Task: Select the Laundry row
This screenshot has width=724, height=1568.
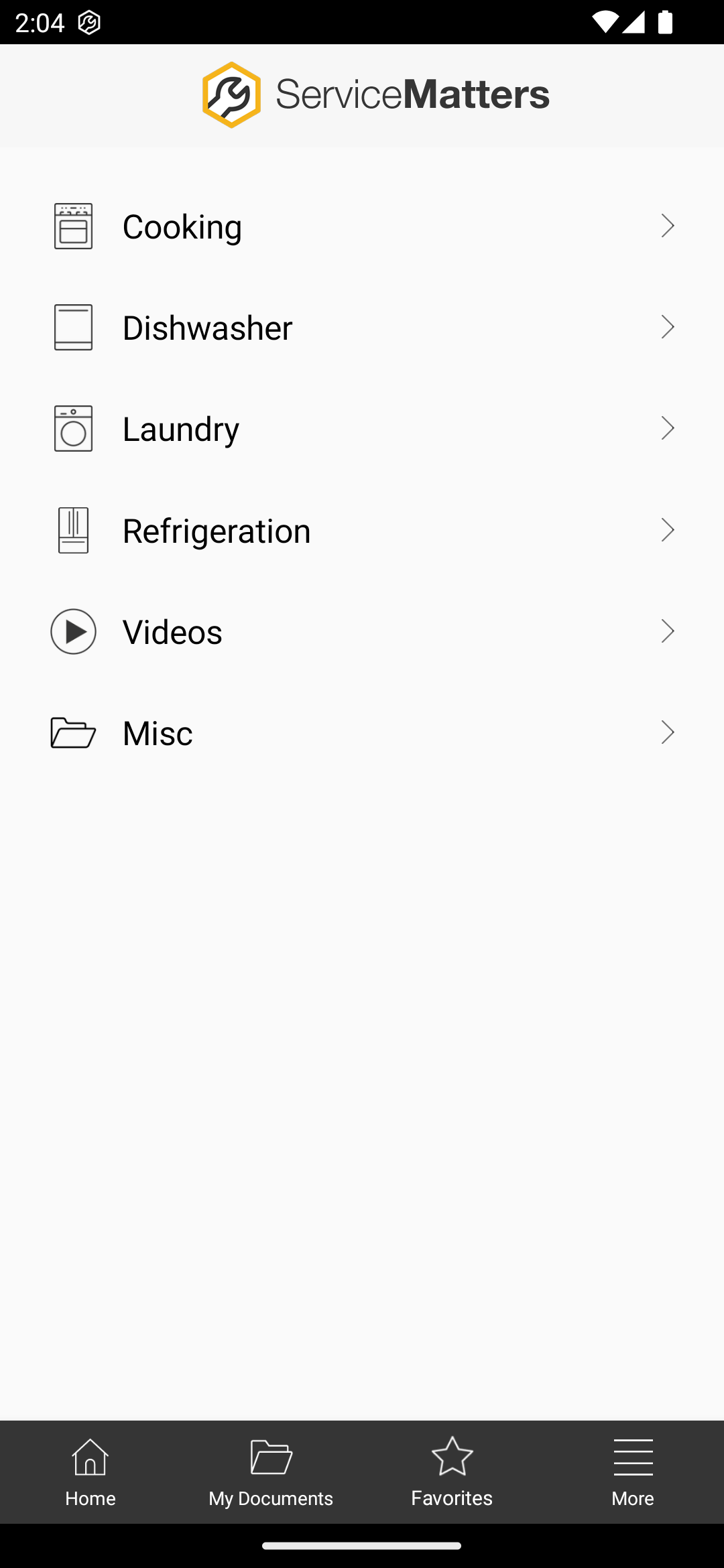Action: click(362, 429)
